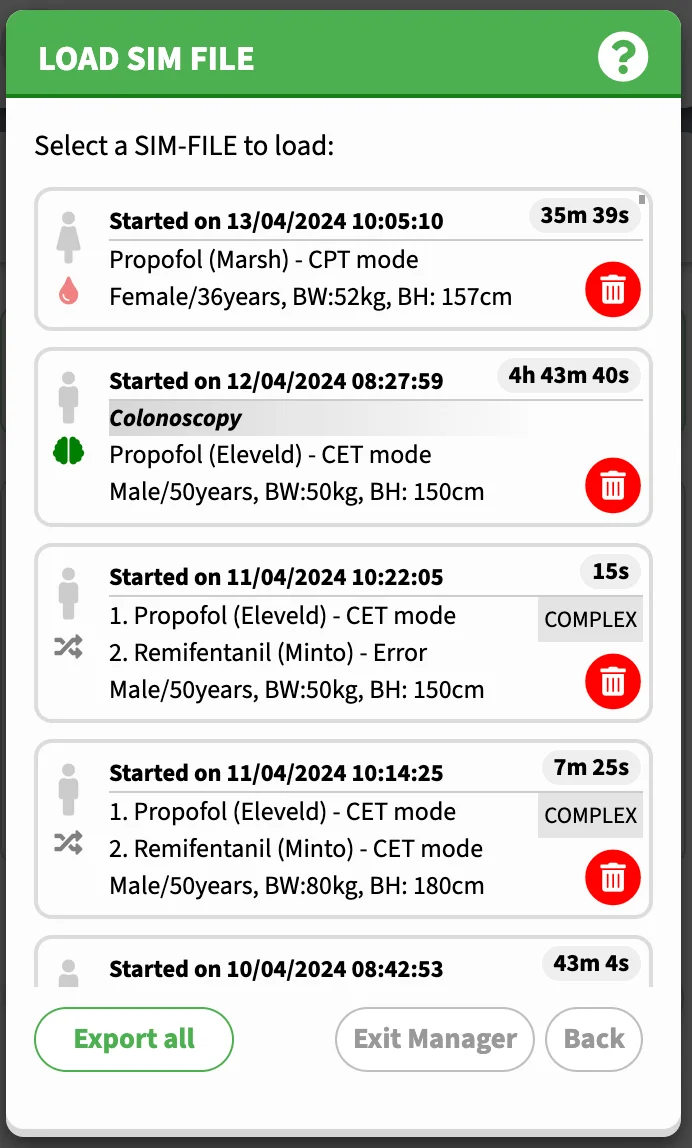Tap Exit Manager
This screenshot has width=692, height=1148.
435,1039
